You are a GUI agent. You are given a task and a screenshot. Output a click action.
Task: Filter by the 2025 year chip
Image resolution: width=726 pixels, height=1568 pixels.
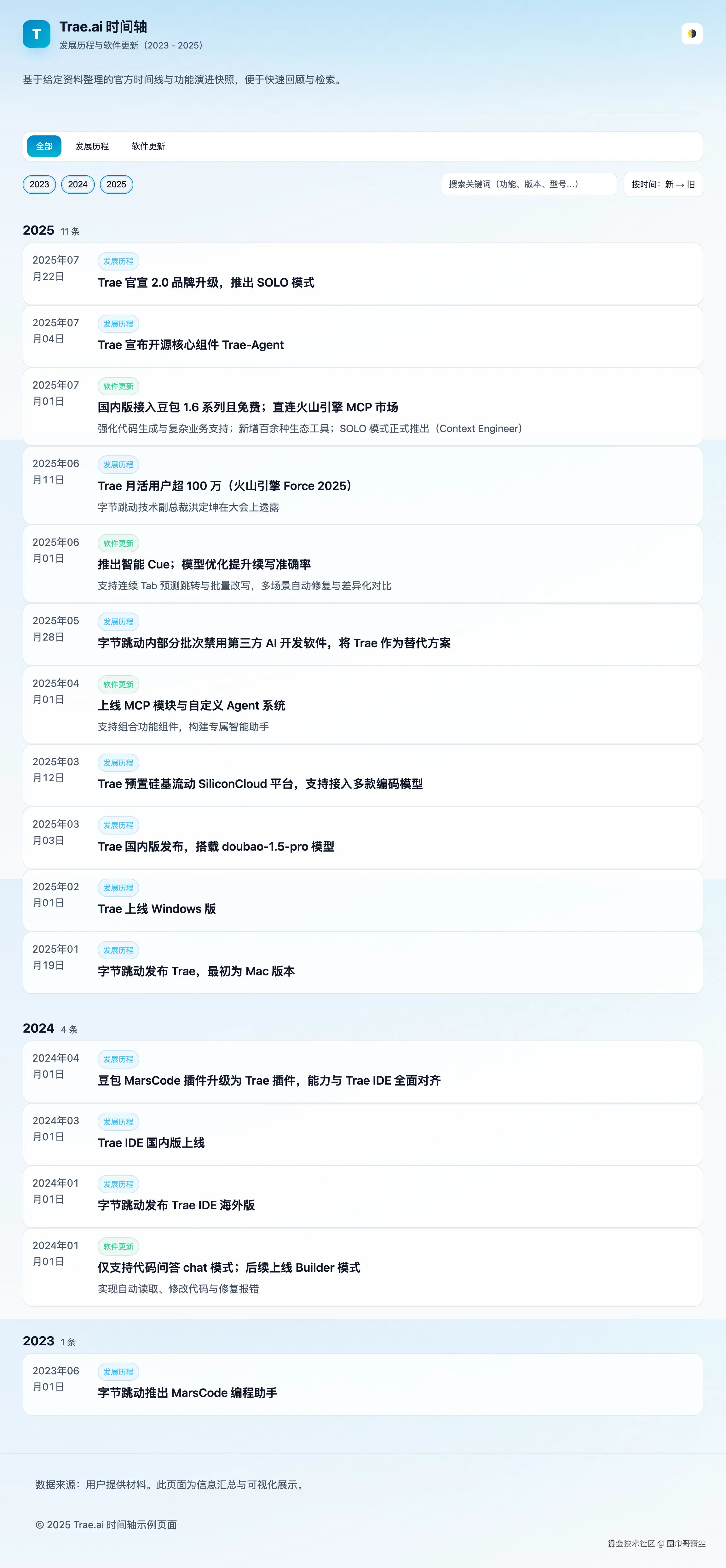116,185
